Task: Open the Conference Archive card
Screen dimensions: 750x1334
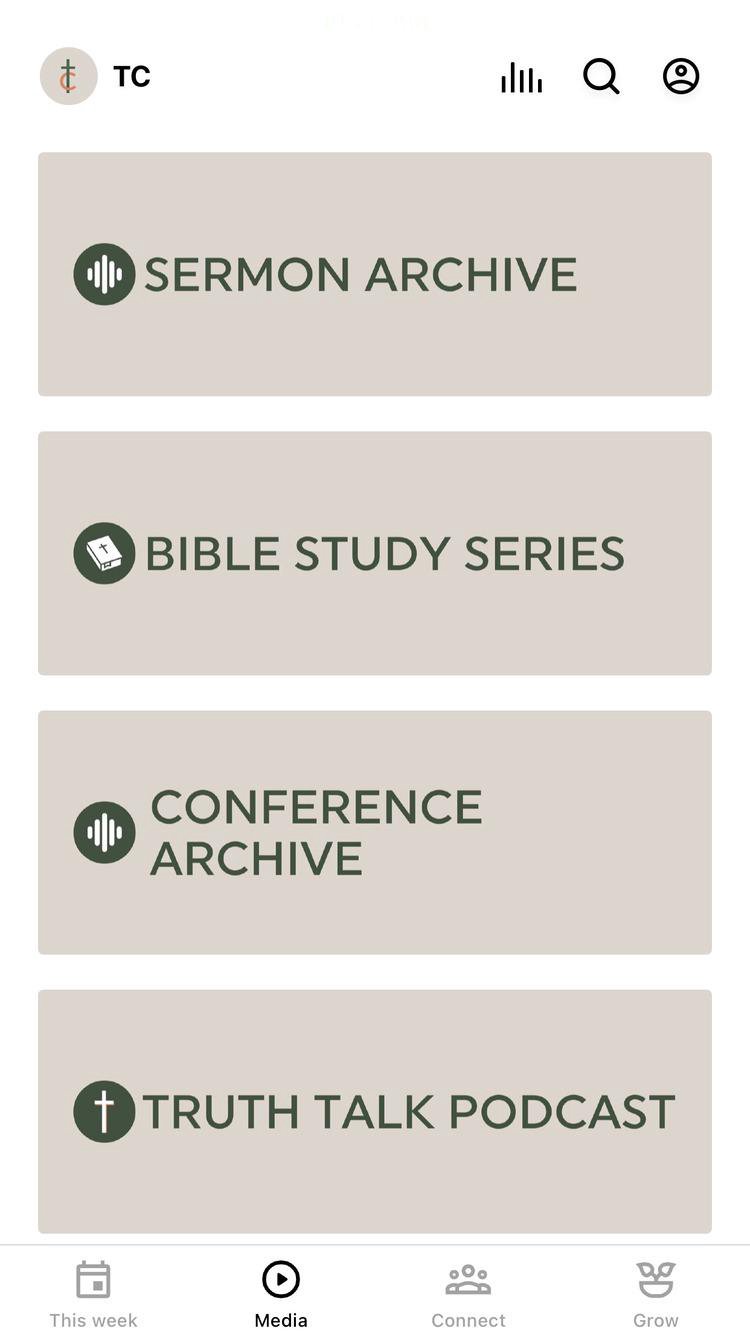Action: click(375, 832)
